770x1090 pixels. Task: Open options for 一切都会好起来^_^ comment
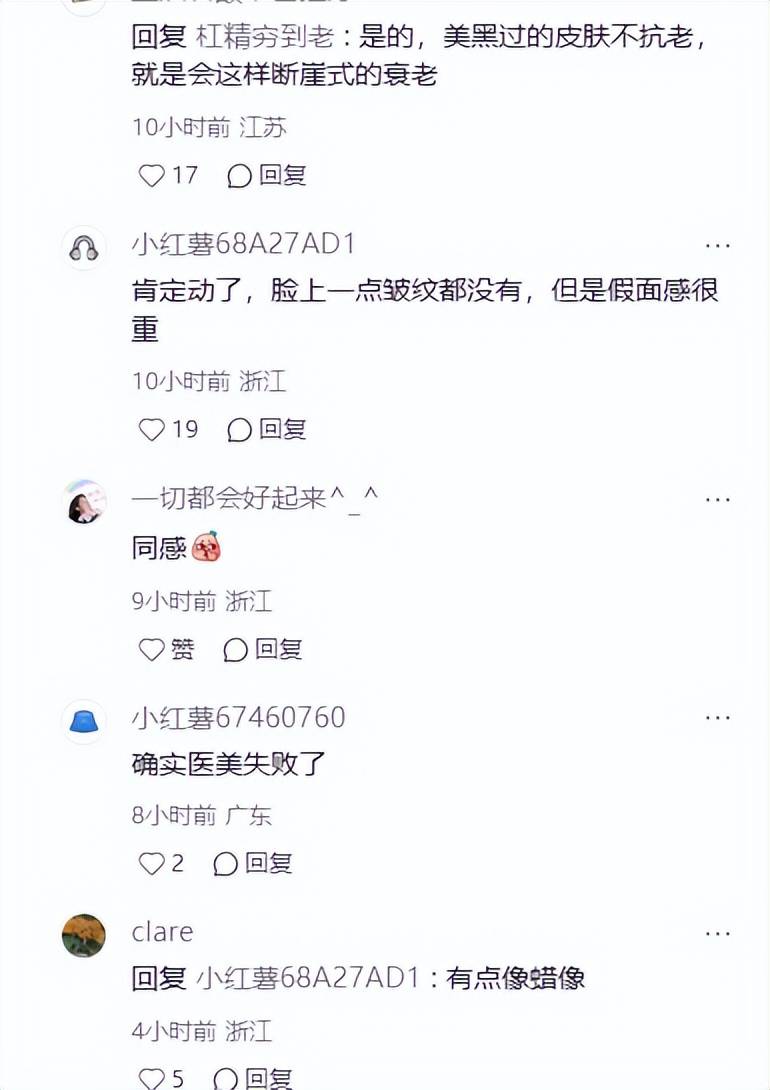point(718,499)
